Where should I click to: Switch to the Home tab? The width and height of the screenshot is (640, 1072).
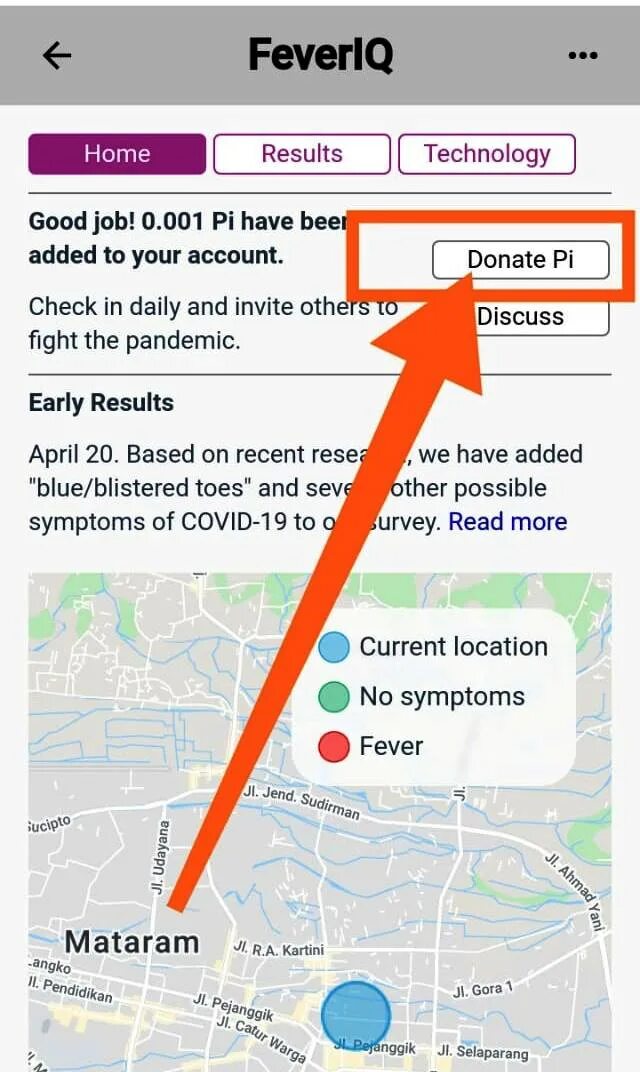[x=117, y=154]
